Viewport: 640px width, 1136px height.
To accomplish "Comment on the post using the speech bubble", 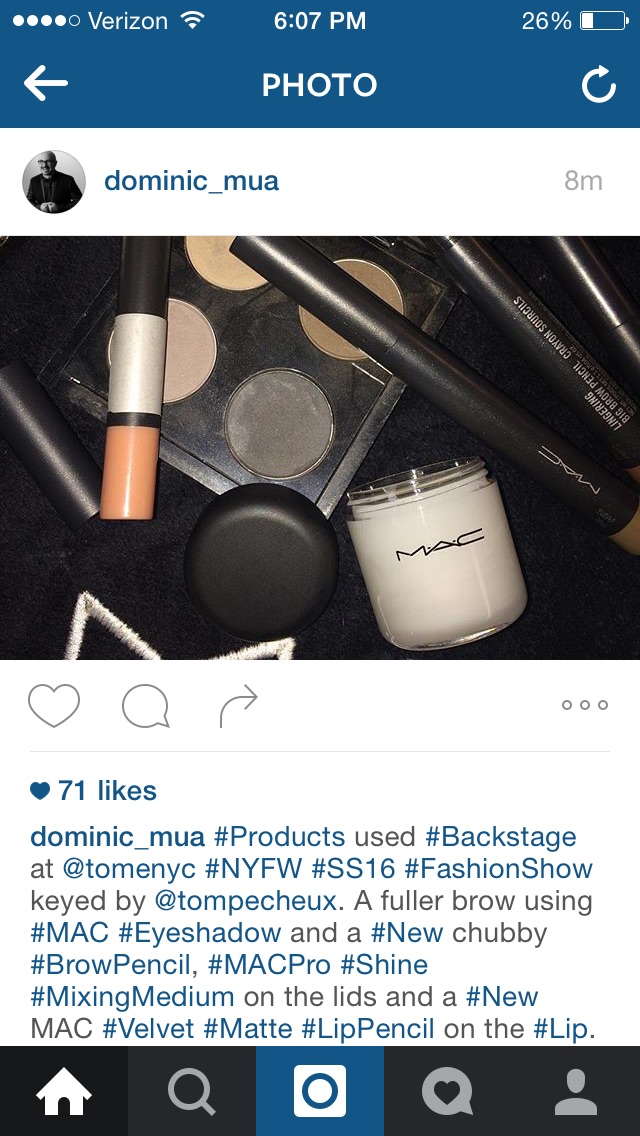I will (146, 706).
